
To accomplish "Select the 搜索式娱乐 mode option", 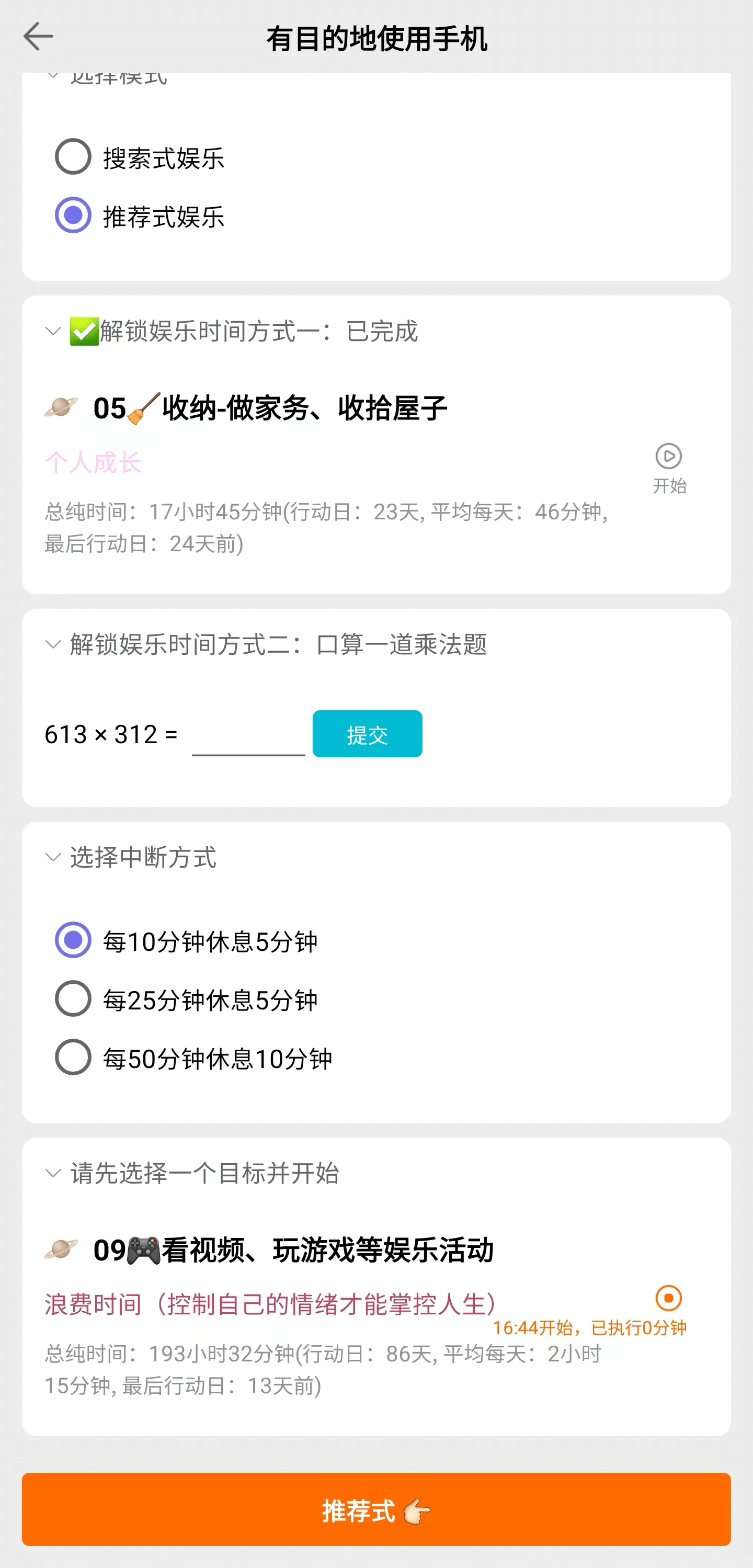I will click(73, 157).
